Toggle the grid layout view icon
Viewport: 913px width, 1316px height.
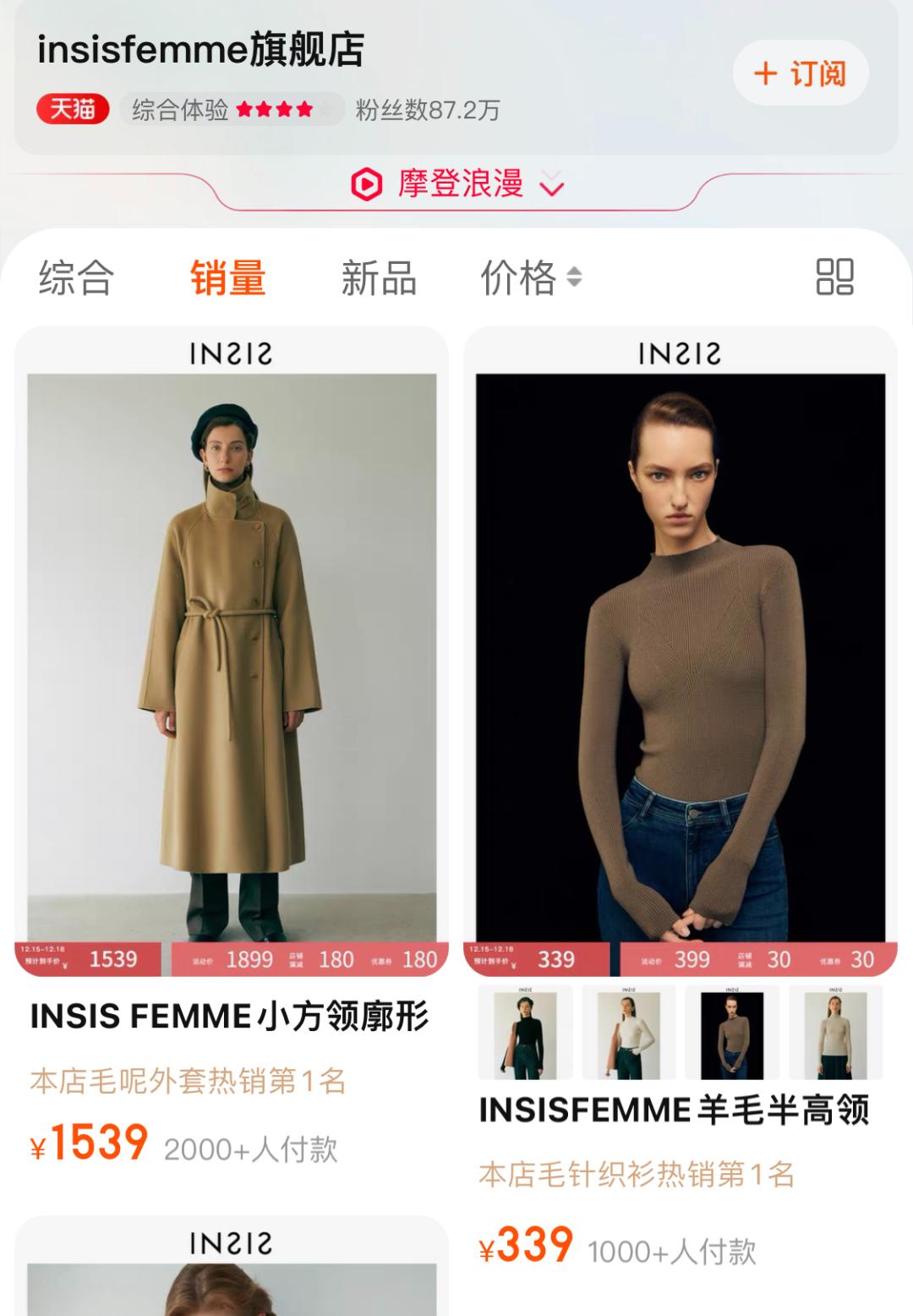(834, 277)
